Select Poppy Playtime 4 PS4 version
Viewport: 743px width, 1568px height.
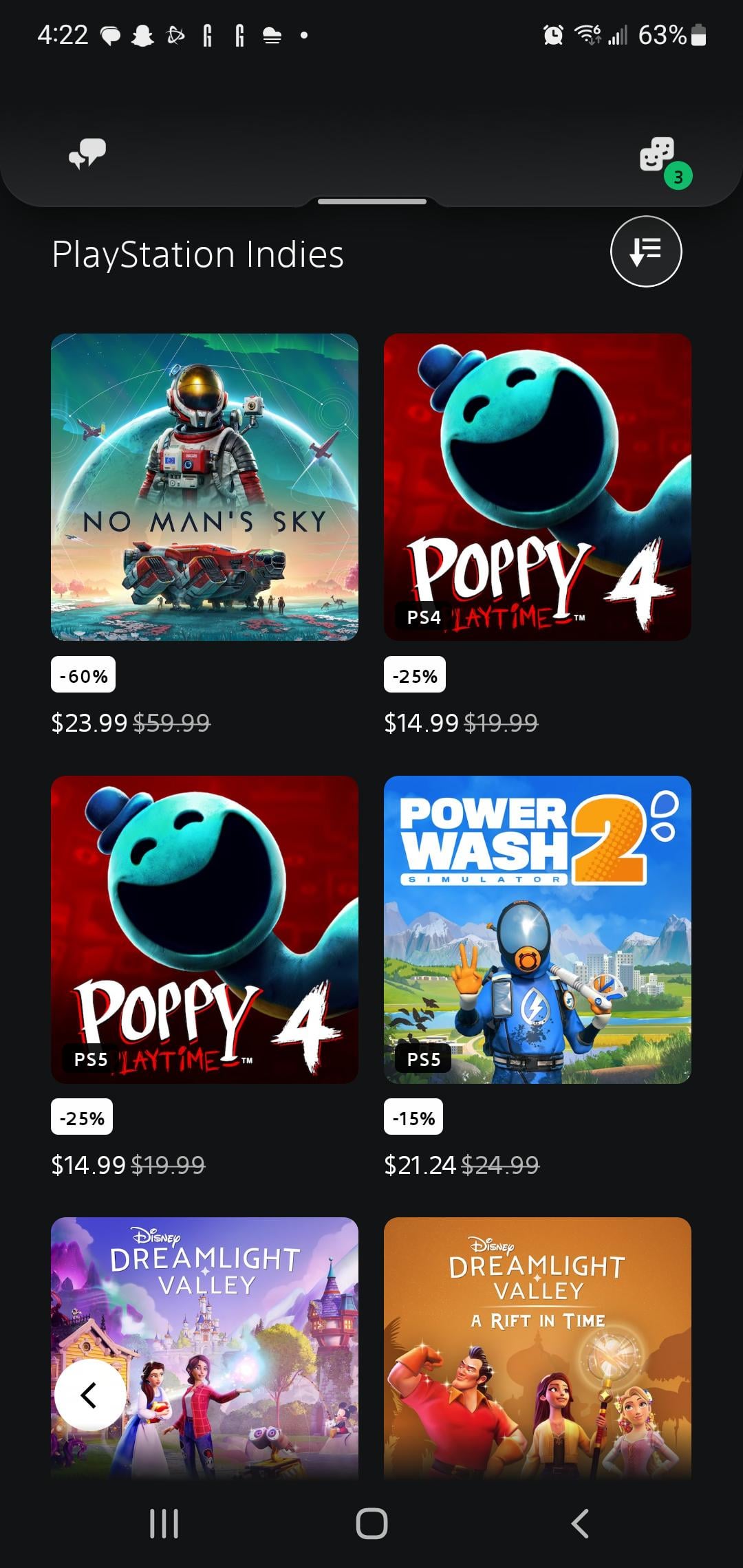click(537, 487)
